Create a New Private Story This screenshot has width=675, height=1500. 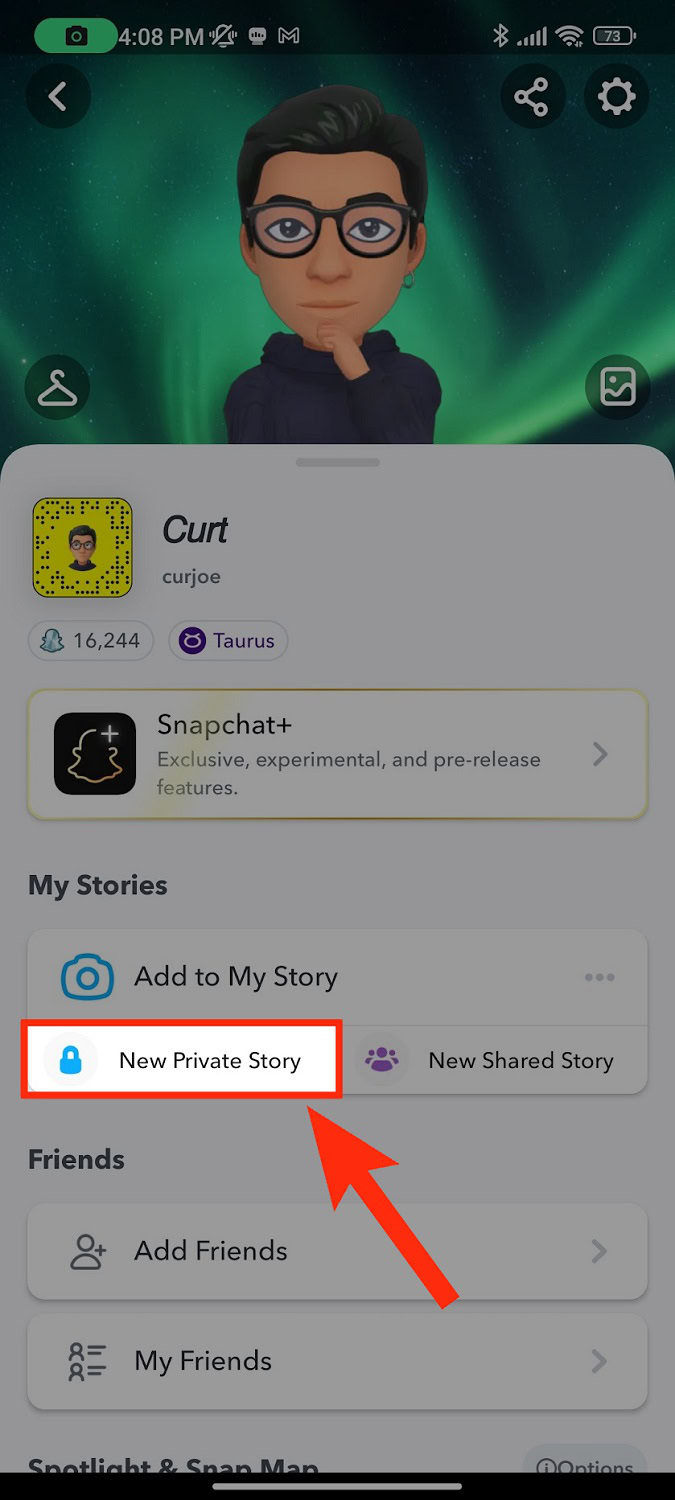(x=182, y=1060)
